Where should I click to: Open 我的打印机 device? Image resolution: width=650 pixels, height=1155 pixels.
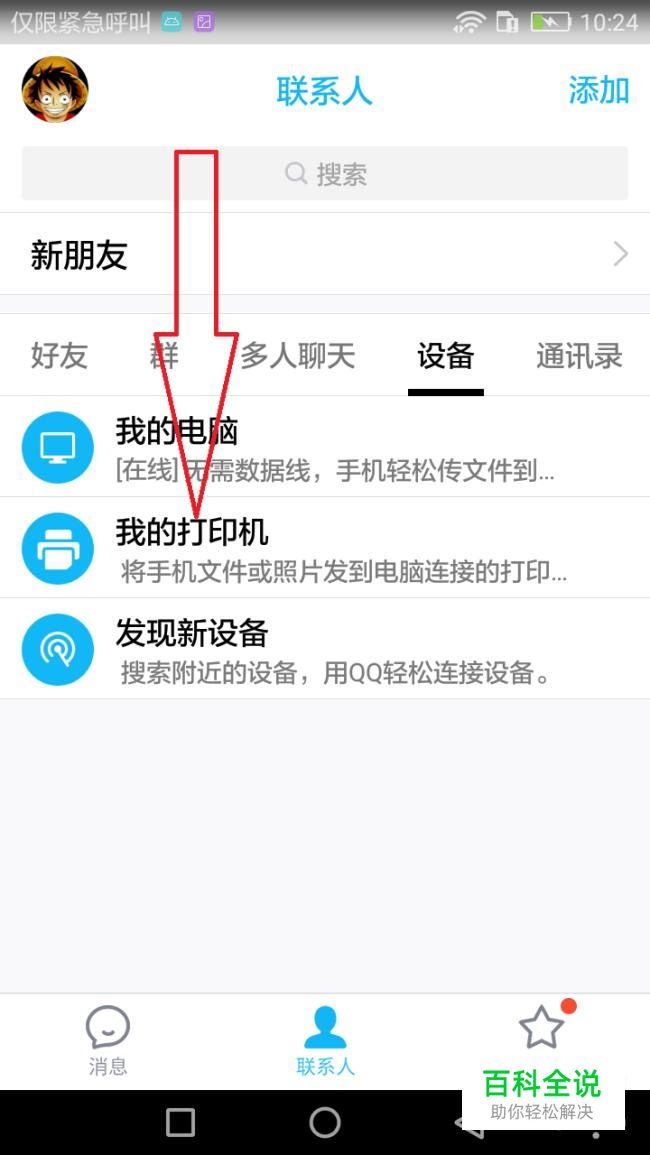(x=325, y=548)
